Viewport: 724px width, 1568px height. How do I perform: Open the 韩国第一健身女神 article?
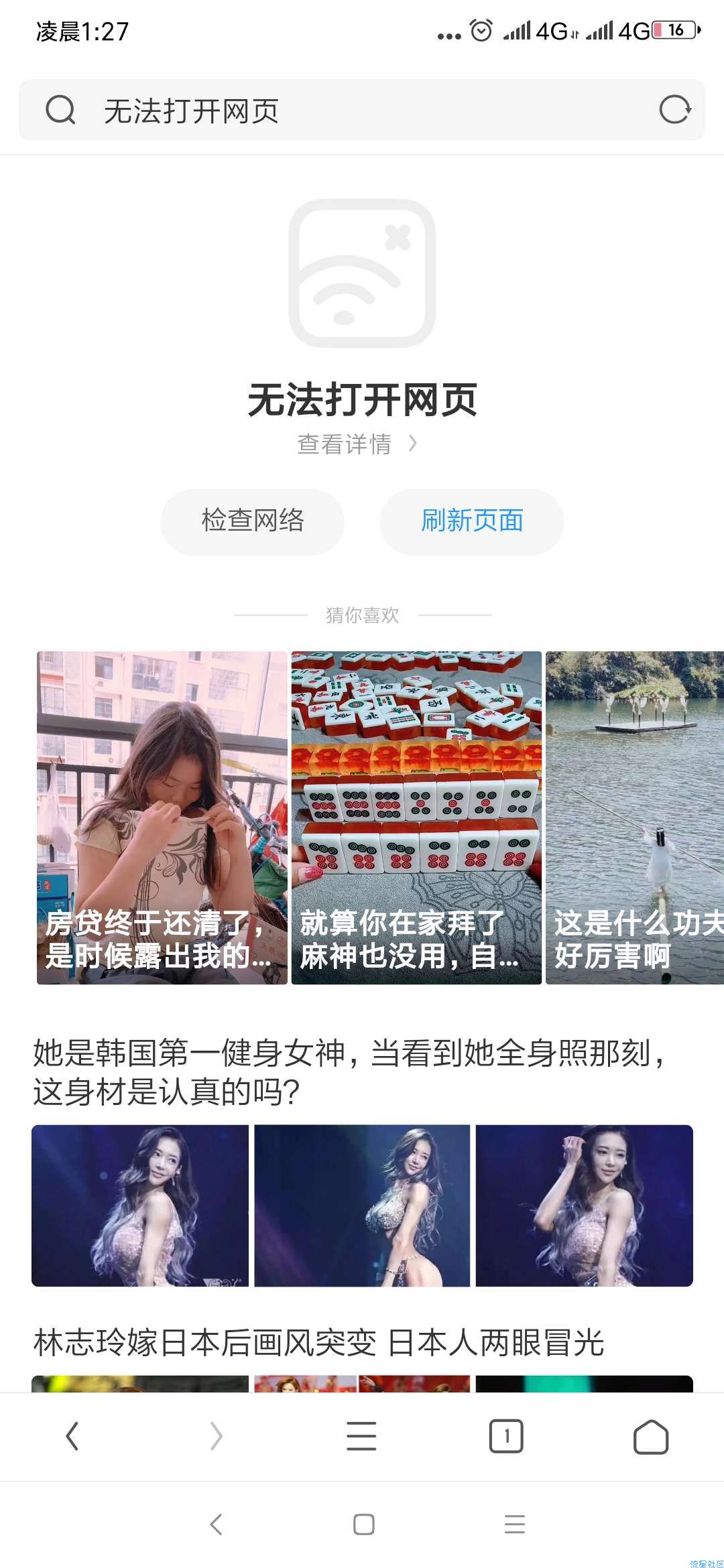tap(349, 1072)
